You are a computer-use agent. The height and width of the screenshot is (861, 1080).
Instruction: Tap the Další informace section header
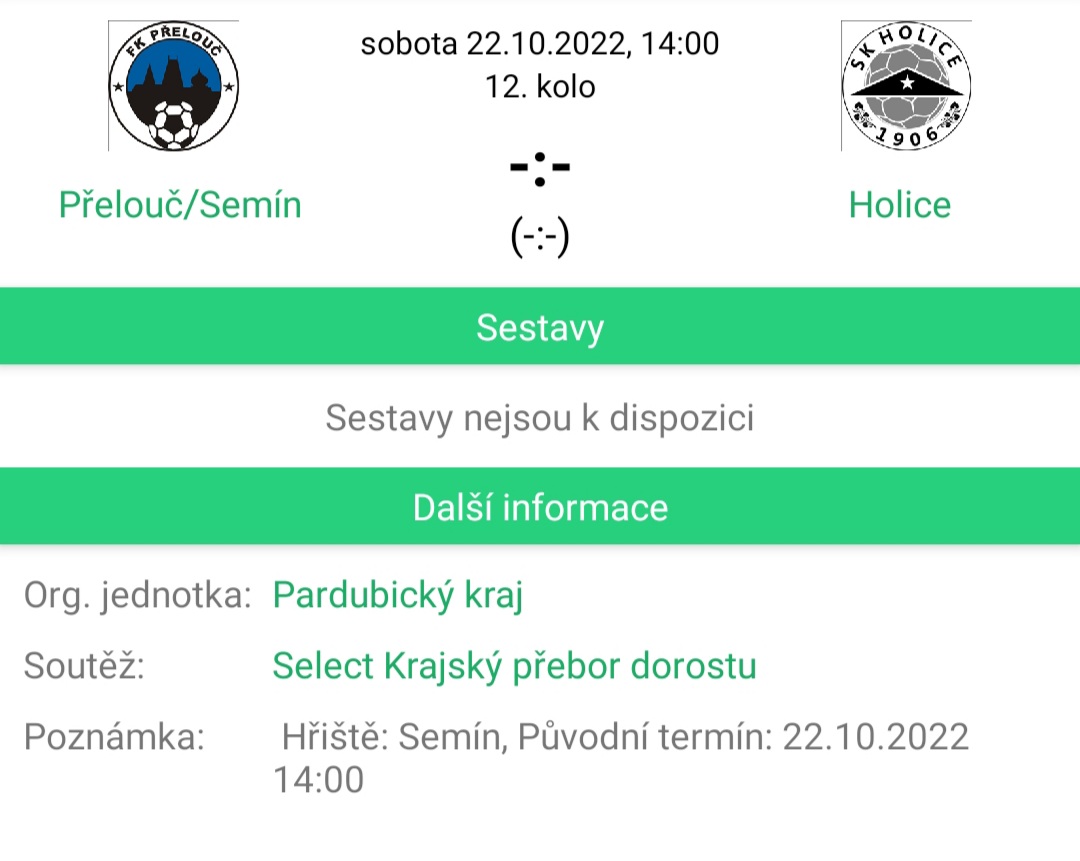[x=540, y=507]
